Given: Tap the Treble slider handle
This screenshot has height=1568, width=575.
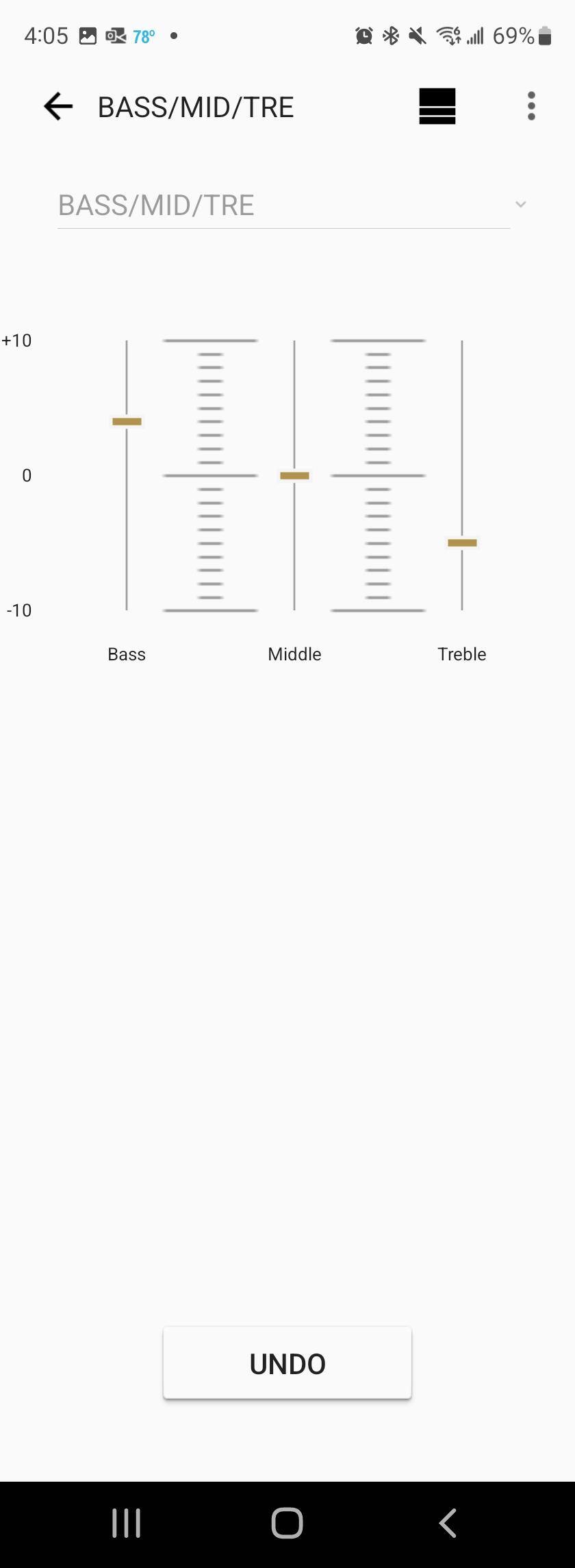Looking at the screenshot, I should point(462,543).
